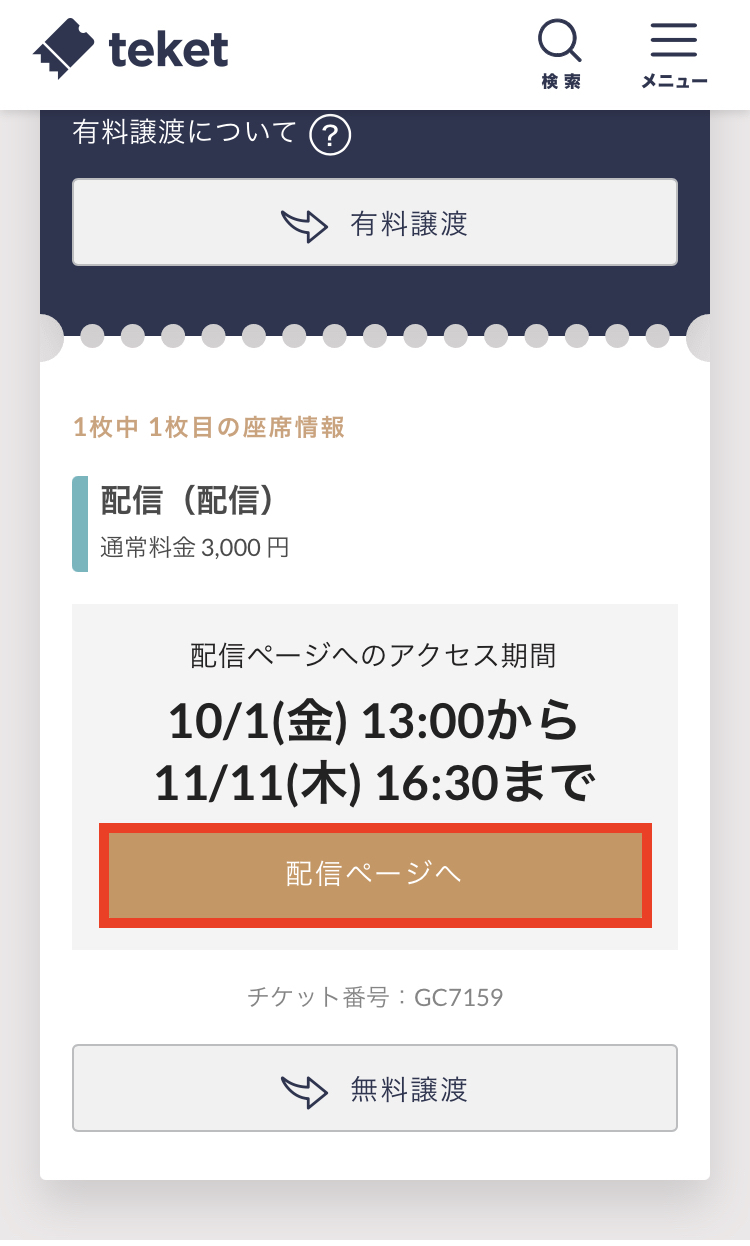Open the メニュー hamburger menu
The height and width of the screenshot is (1246, 750).
[674, 53]
